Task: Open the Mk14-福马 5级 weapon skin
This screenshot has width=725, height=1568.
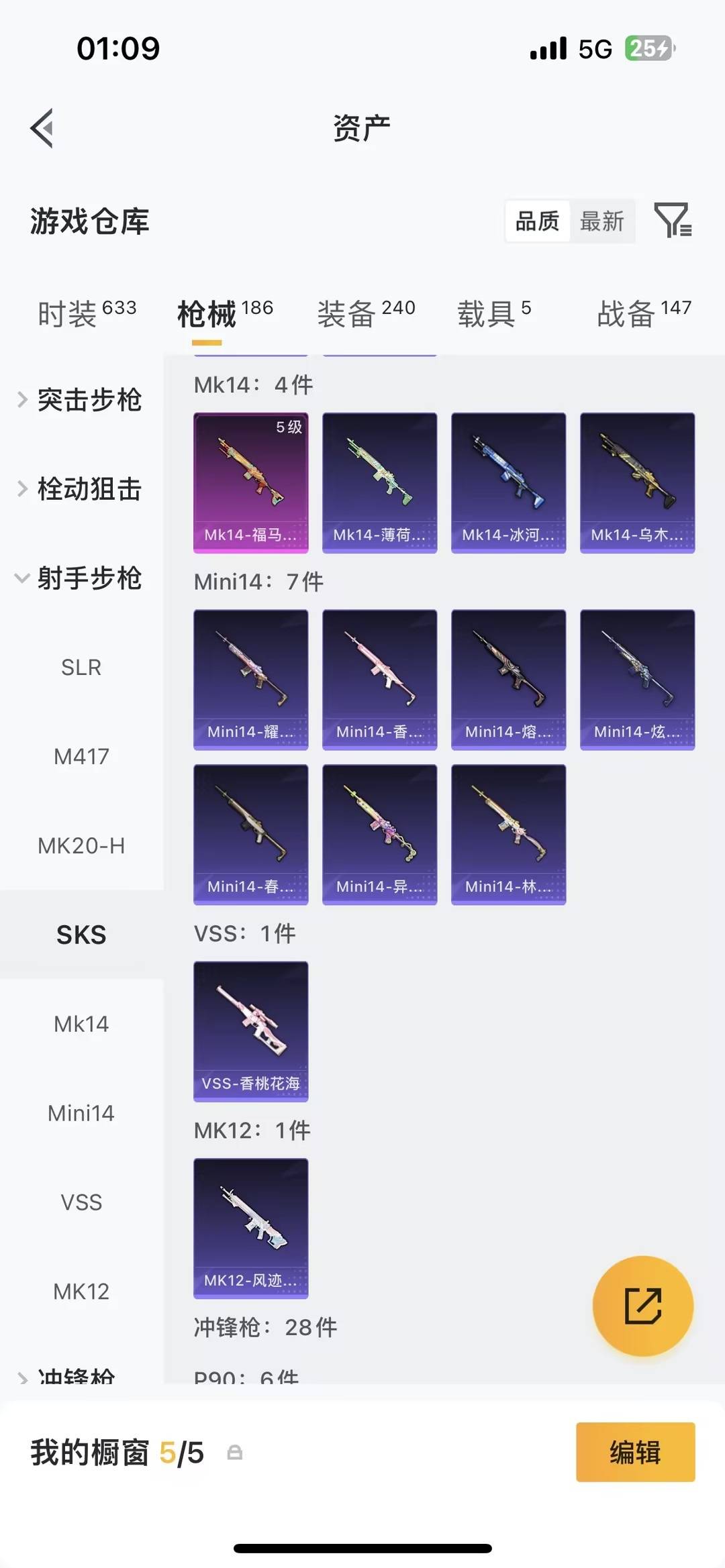Action: pyautogui.click(x=250, y=483)
